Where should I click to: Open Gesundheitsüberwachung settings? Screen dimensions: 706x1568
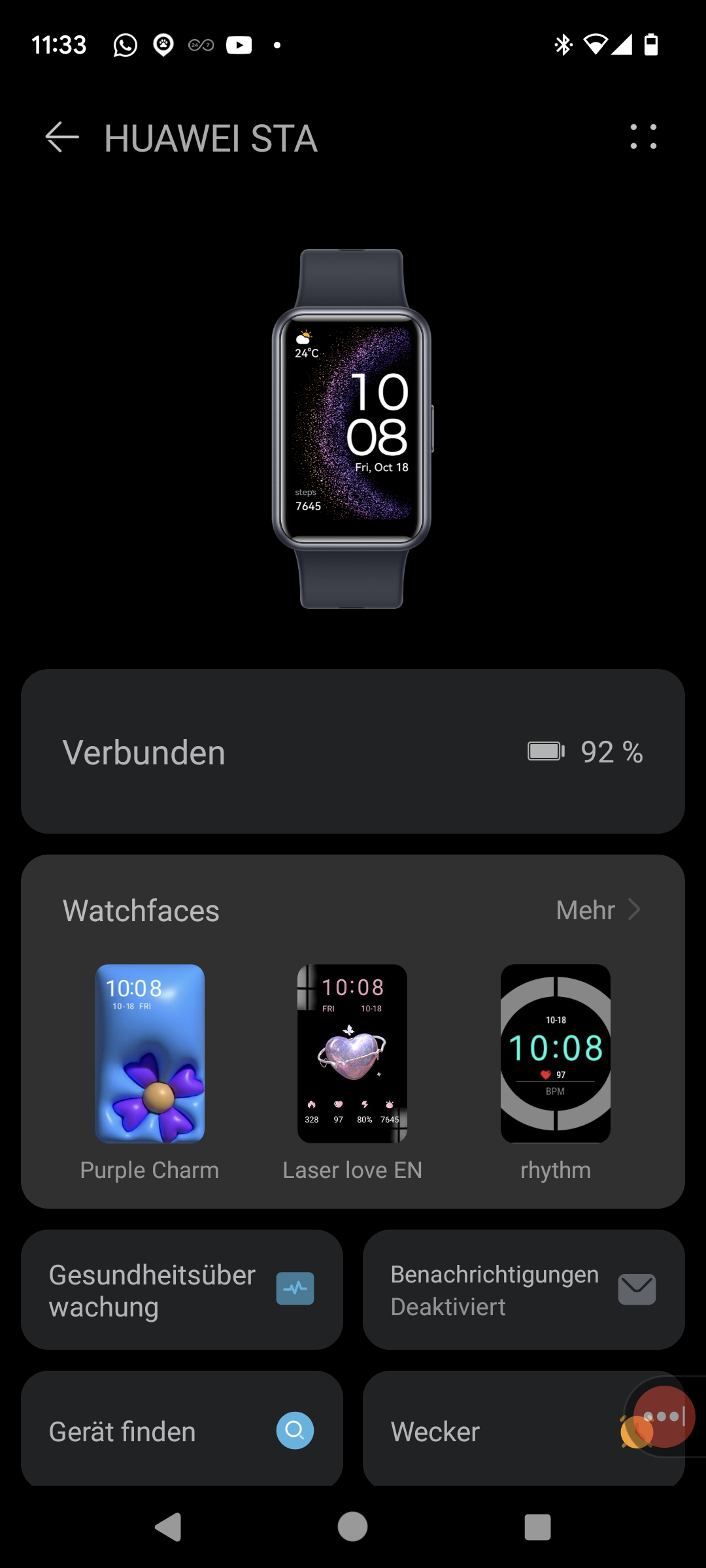click(x=182, y=1290)
